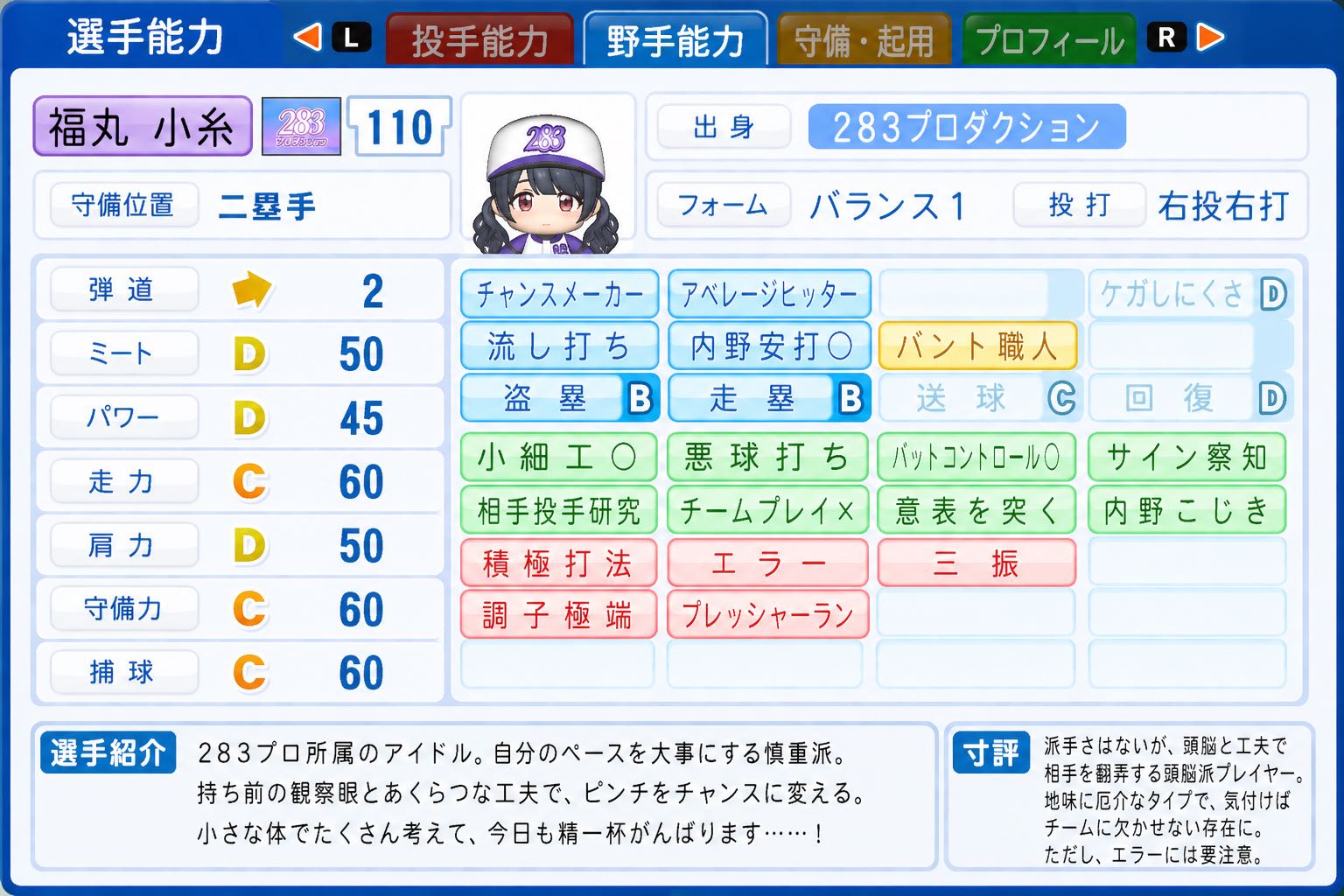Select the プレッシャーラン ability tile
The image size is (1344, 896).
tap(767, 614)
